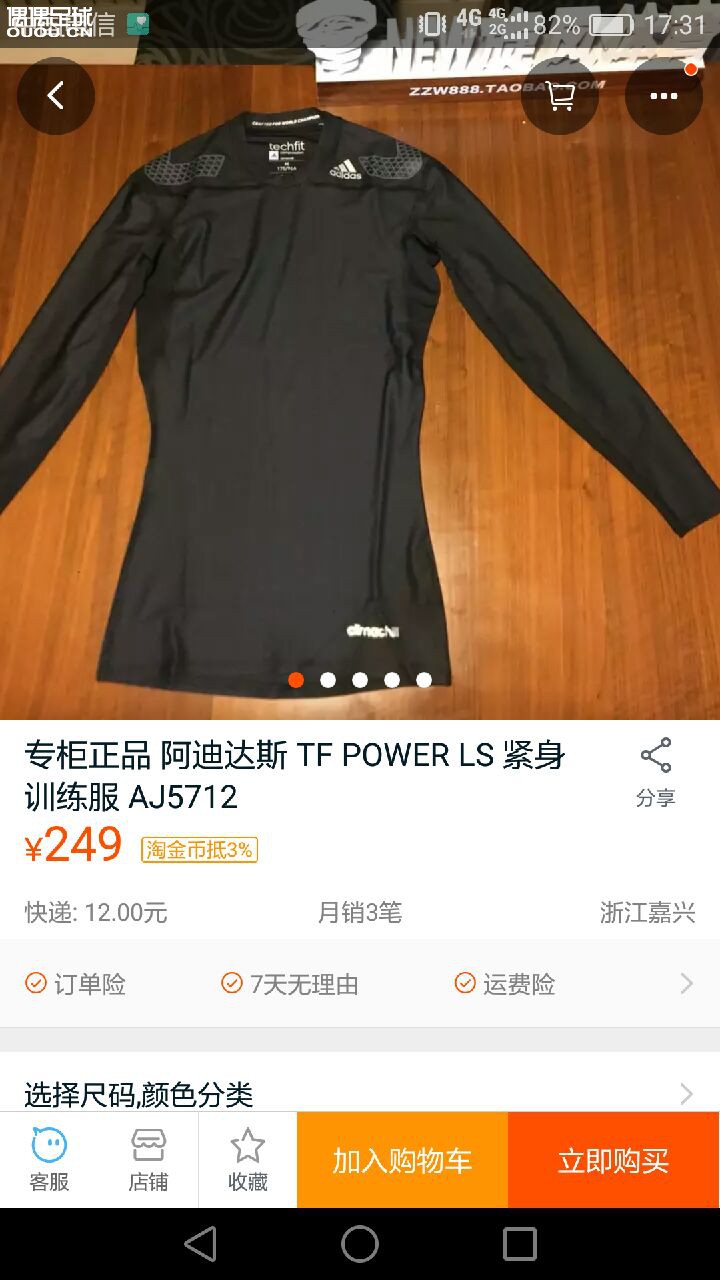Add product to 收藏 favorites

click(247, 1160)
